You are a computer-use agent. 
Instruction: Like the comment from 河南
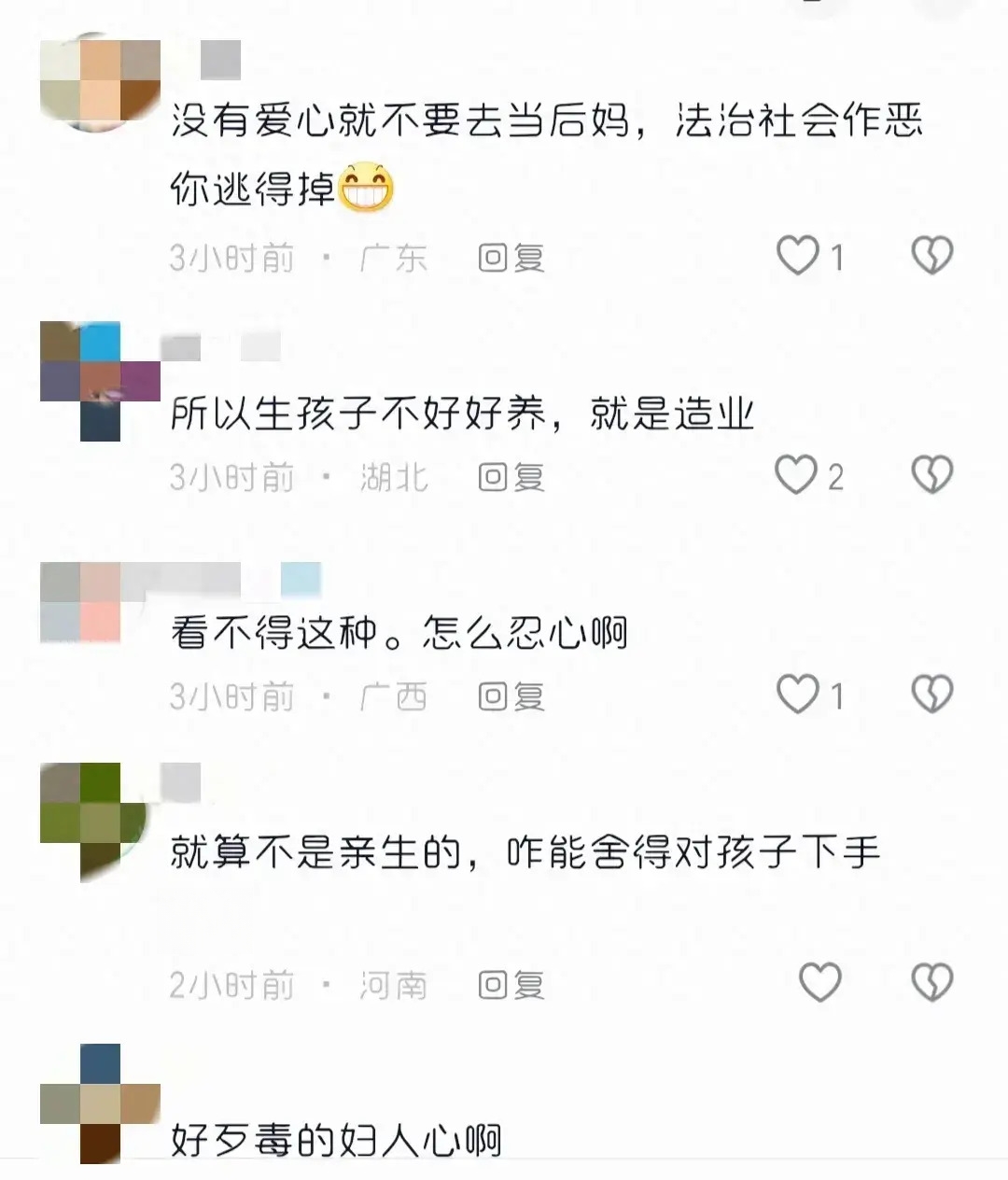pos(820,982)
